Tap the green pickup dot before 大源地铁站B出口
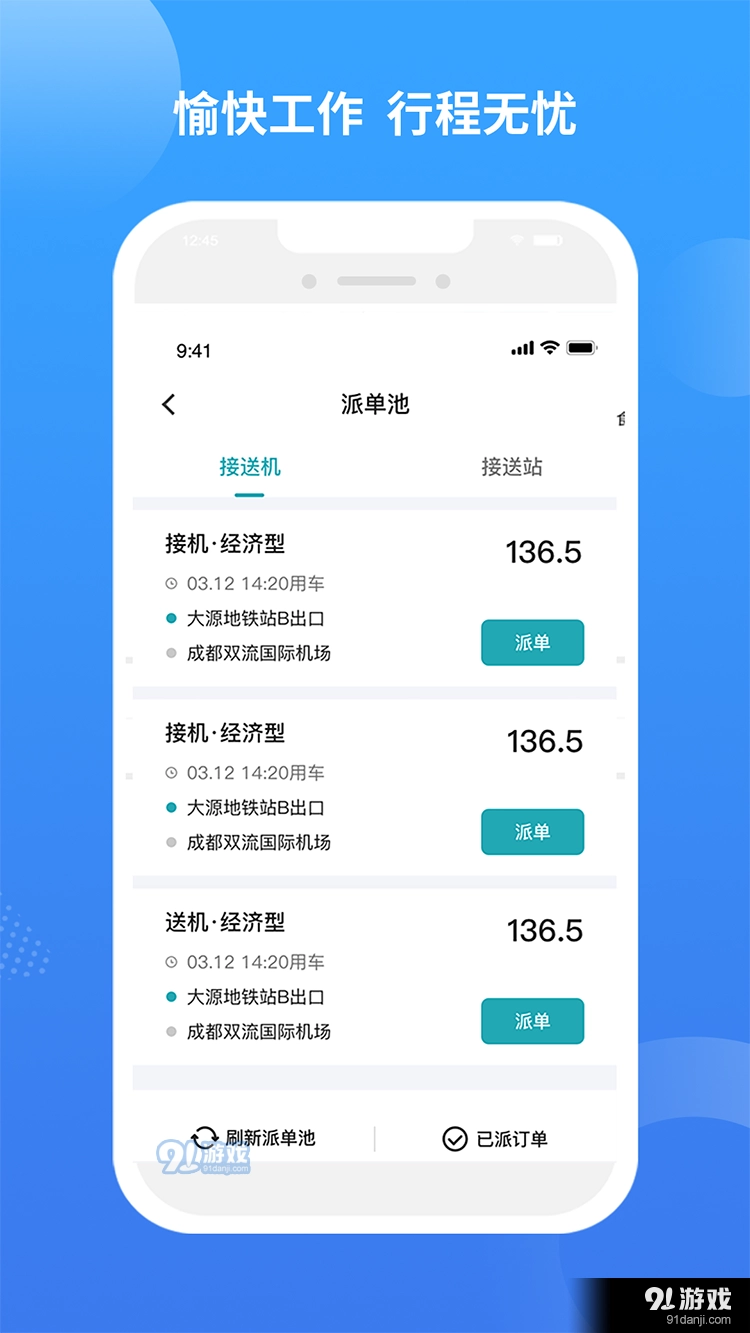Image resolution: width=750 pixels, height=1333 pixels. (x=171, y=618)
